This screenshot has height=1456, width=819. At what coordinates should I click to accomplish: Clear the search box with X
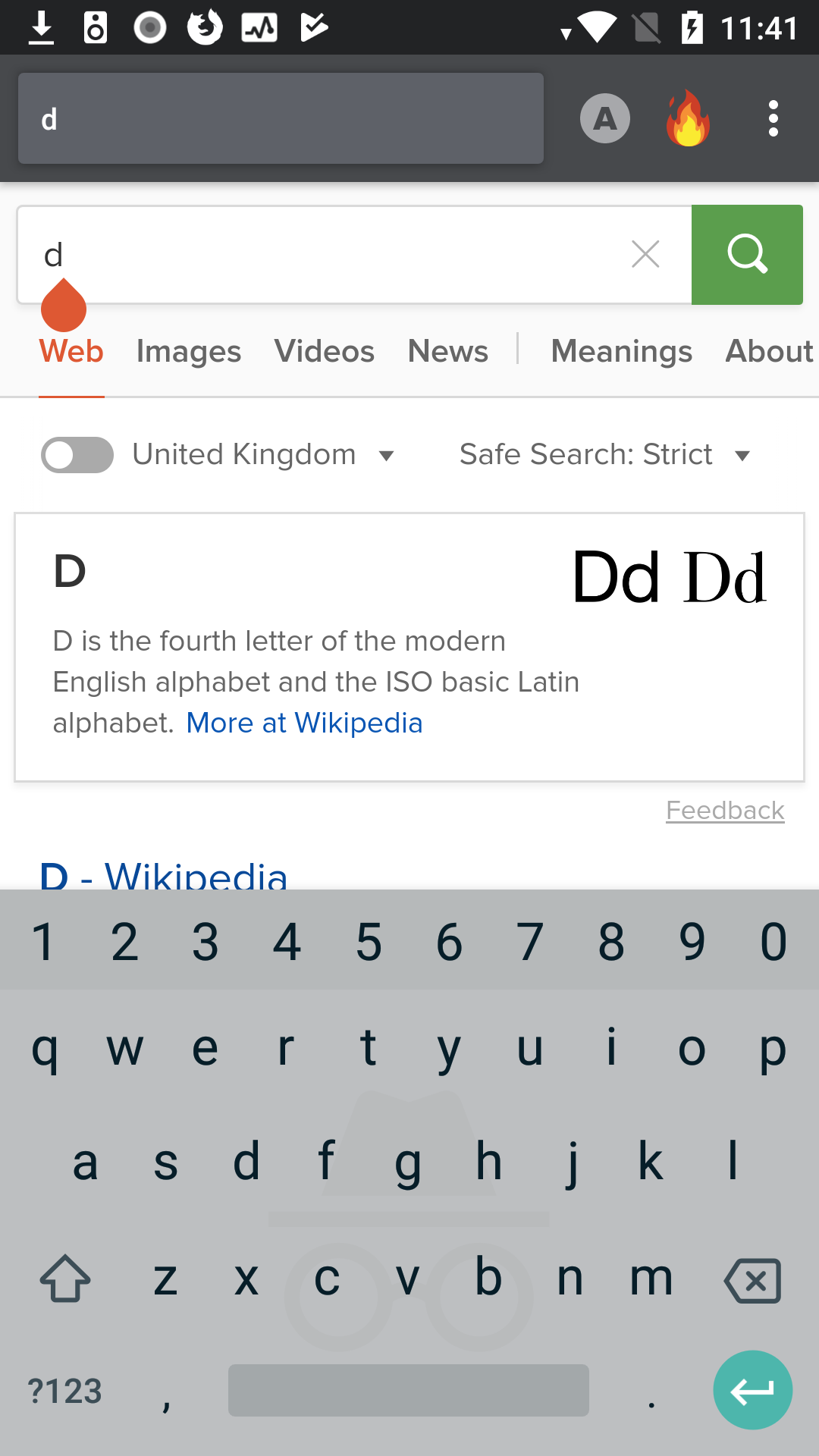click(x=645, y=254)
